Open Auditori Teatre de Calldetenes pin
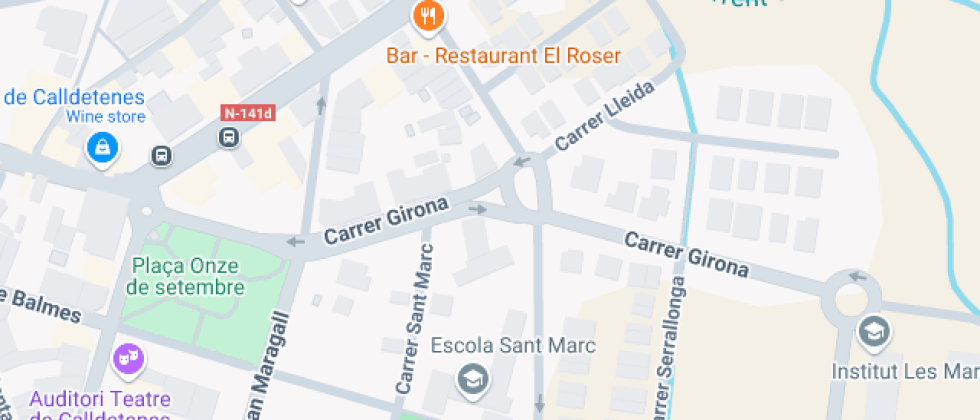980x420 pixels. 129,356
